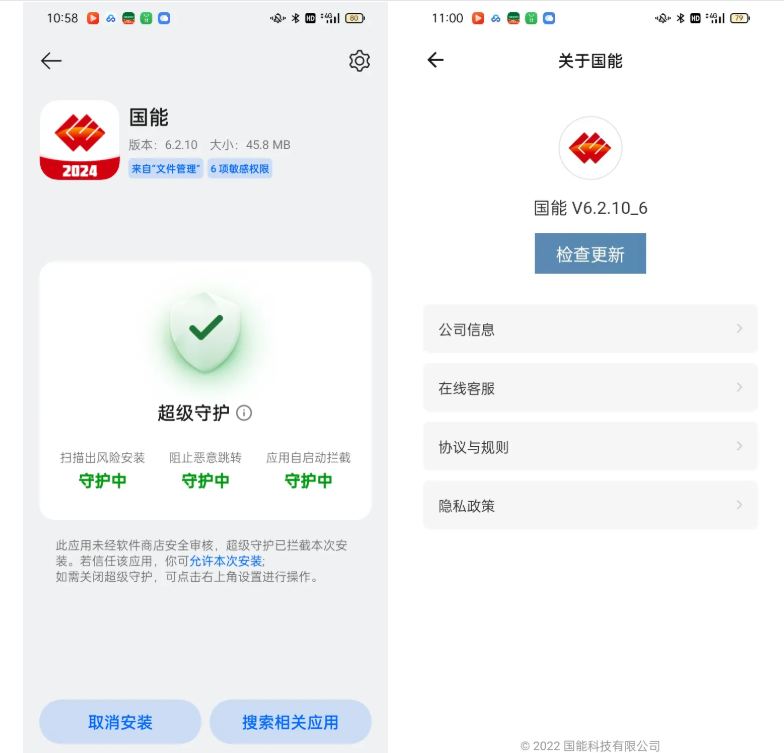Viewport: 784px width, 753px height.
Task: Open the 隐私政策 row
Action: 590,506
